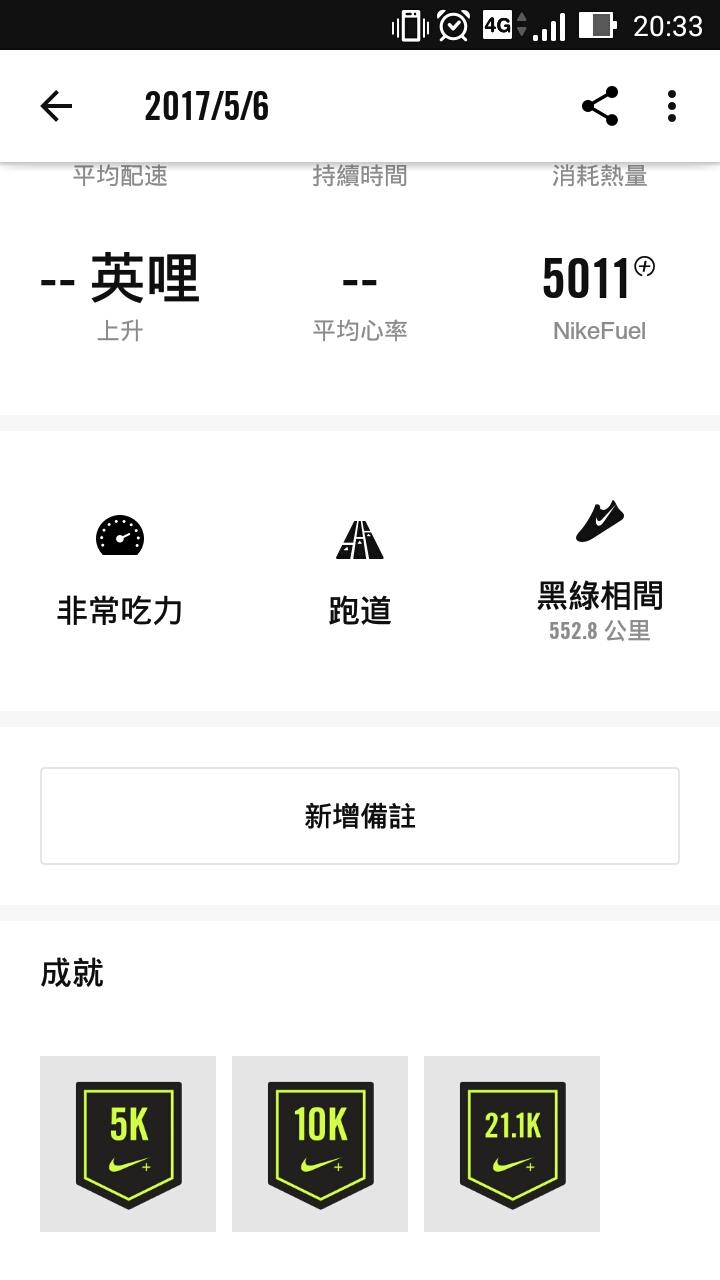Viewport: 720px width, 1280px height.
Task: Open the overflow menu
Action: point(672,106)
